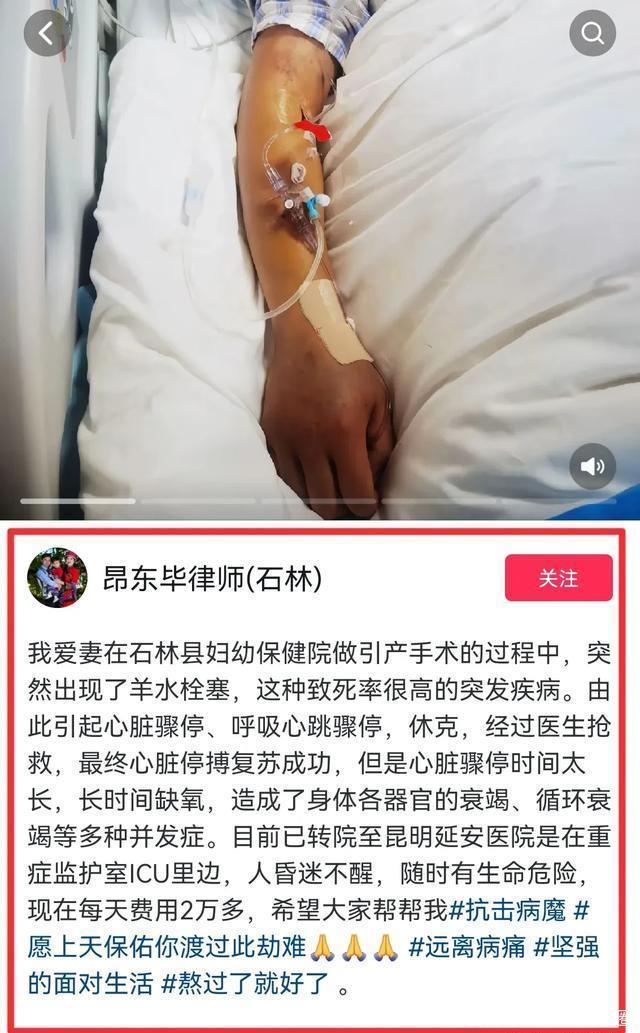This screenshot has height=1033, width=640.
Task: Mute the video sound
Action: pos(592,466)
